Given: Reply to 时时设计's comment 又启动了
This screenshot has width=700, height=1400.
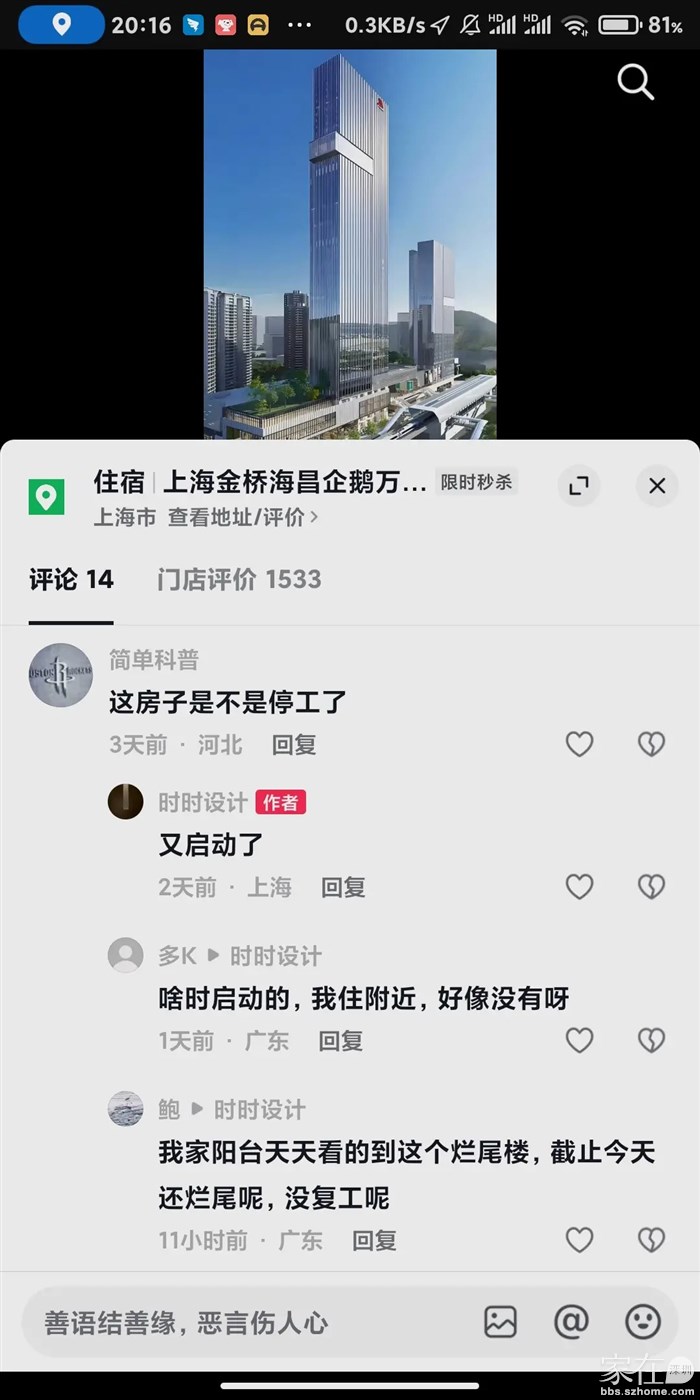Looking at the screenshot, I should (x=343, y=887).
